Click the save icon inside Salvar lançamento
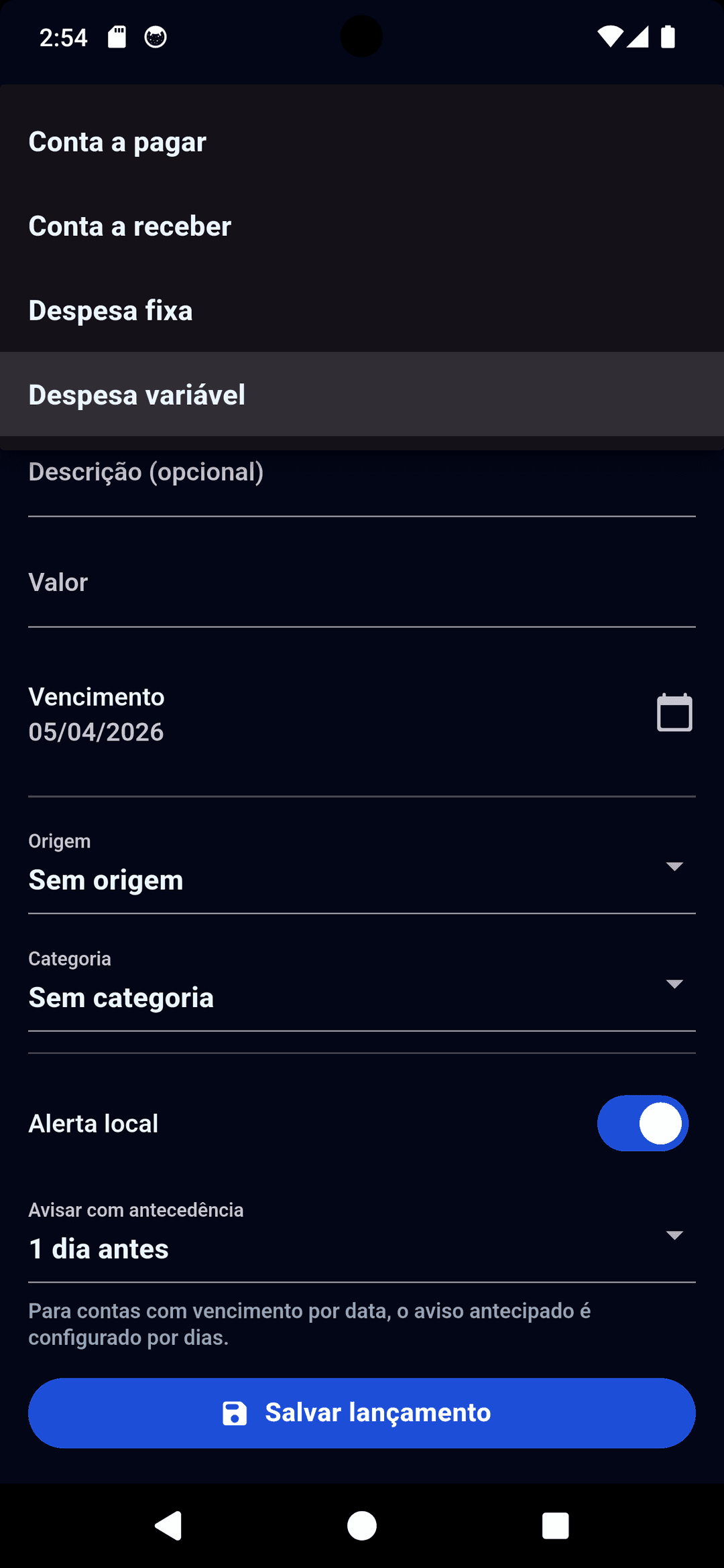724x1568 pixels. pos(235,1413)
